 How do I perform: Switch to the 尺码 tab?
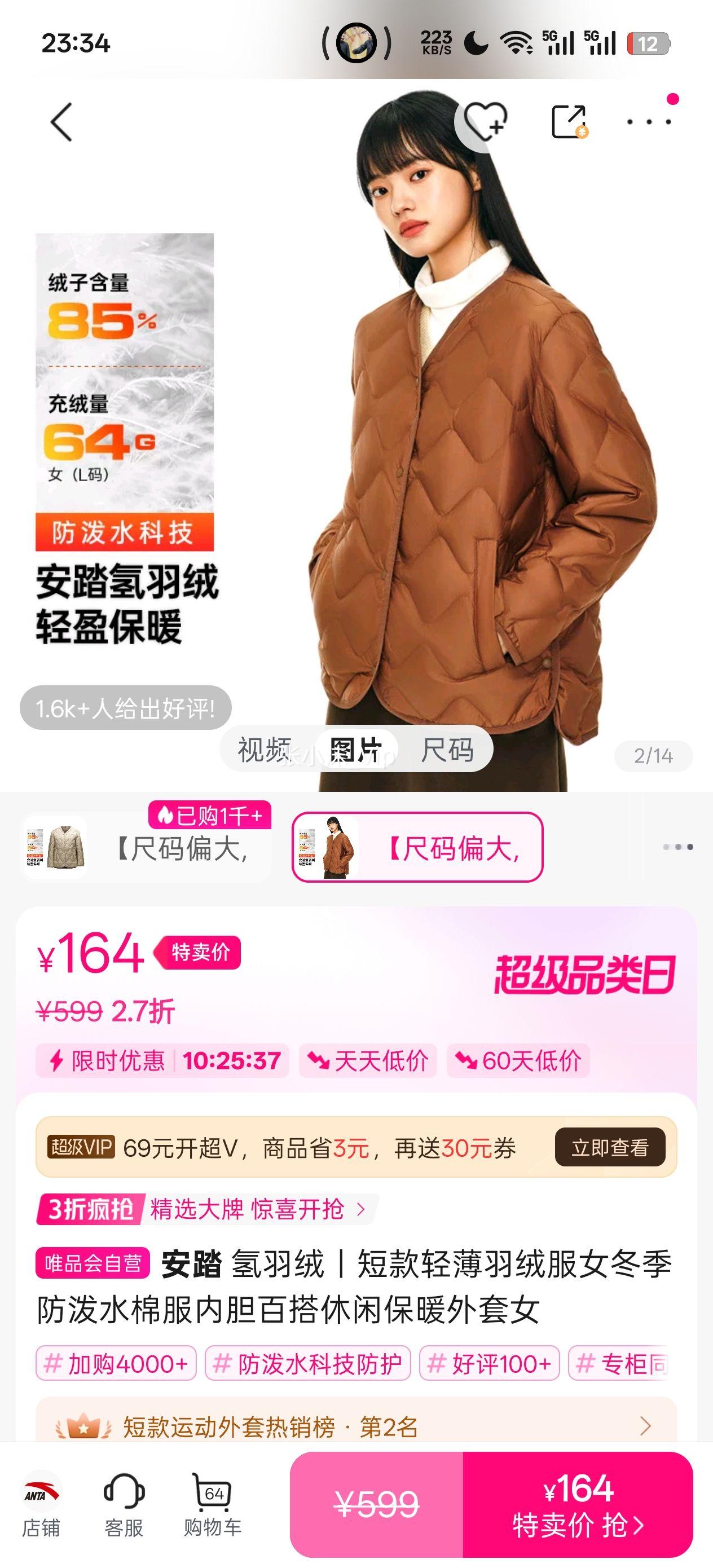(447, 751)
